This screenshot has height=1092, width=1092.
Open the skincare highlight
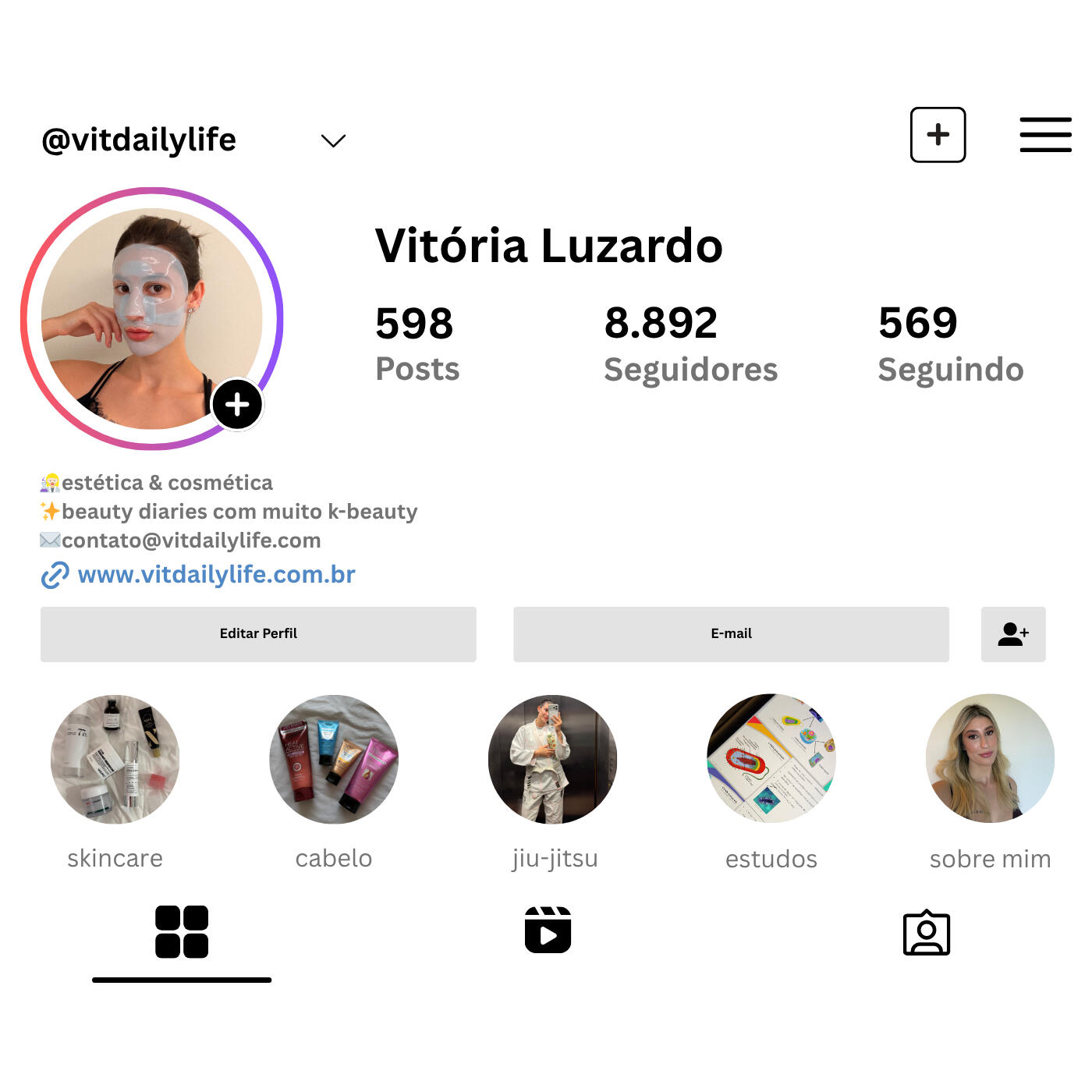(115, 759)
